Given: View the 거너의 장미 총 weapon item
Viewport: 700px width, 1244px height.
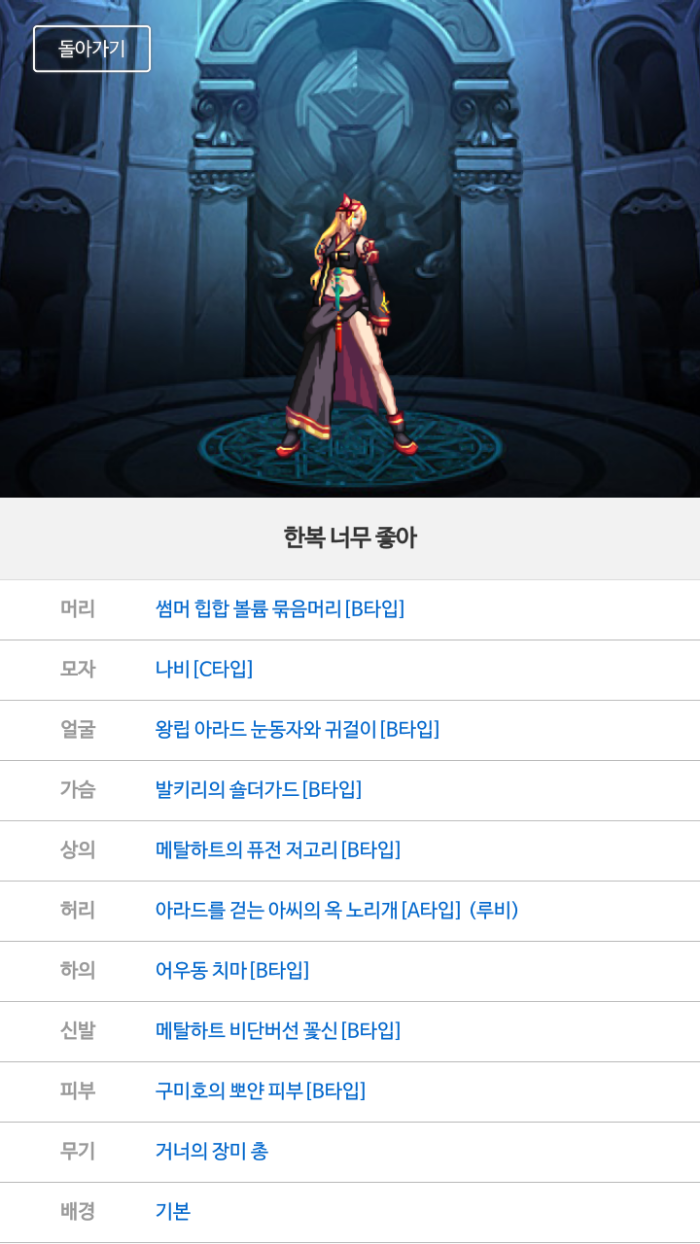Looking at the screenshot, I should [x=212, y=1151].
